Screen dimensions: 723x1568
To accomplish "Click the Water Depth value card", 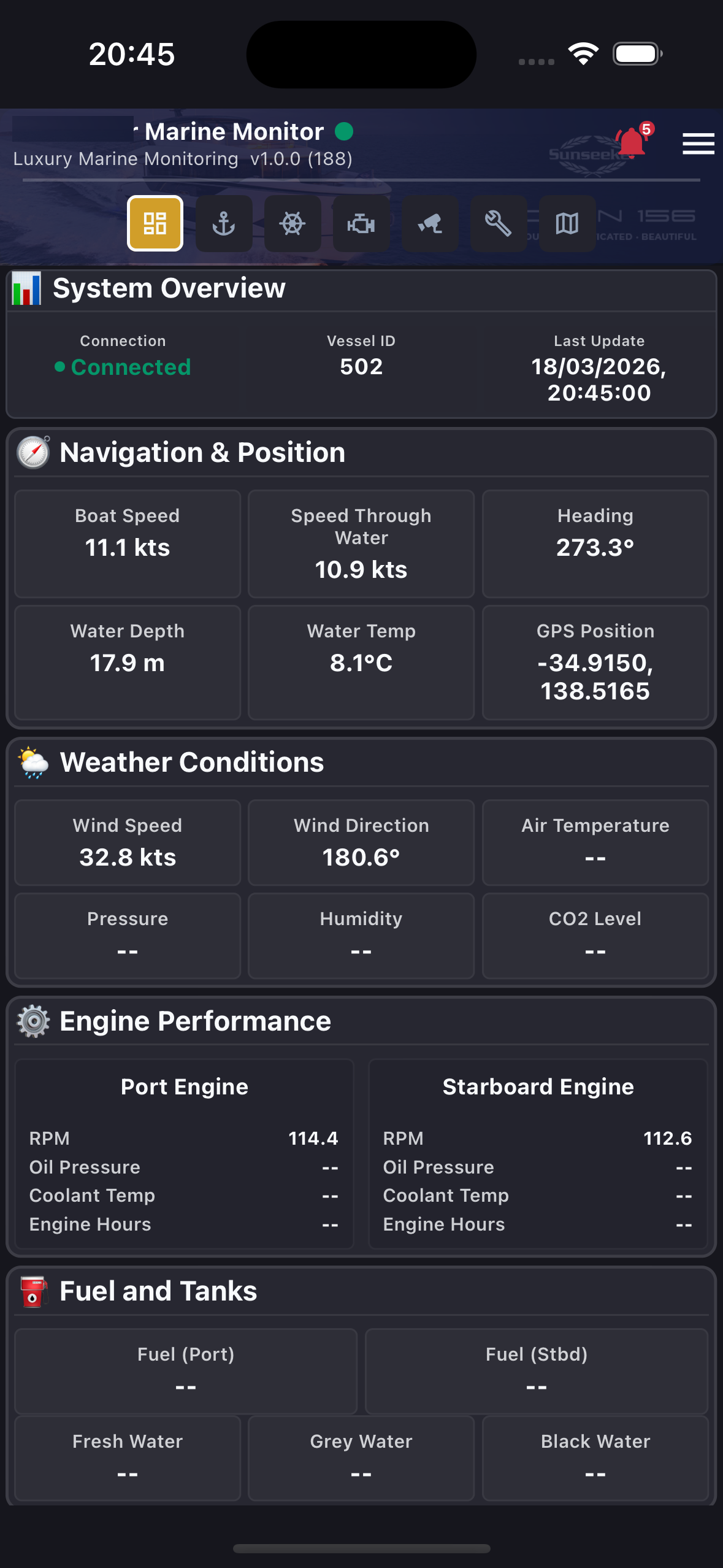I will (x=127, y=662).
